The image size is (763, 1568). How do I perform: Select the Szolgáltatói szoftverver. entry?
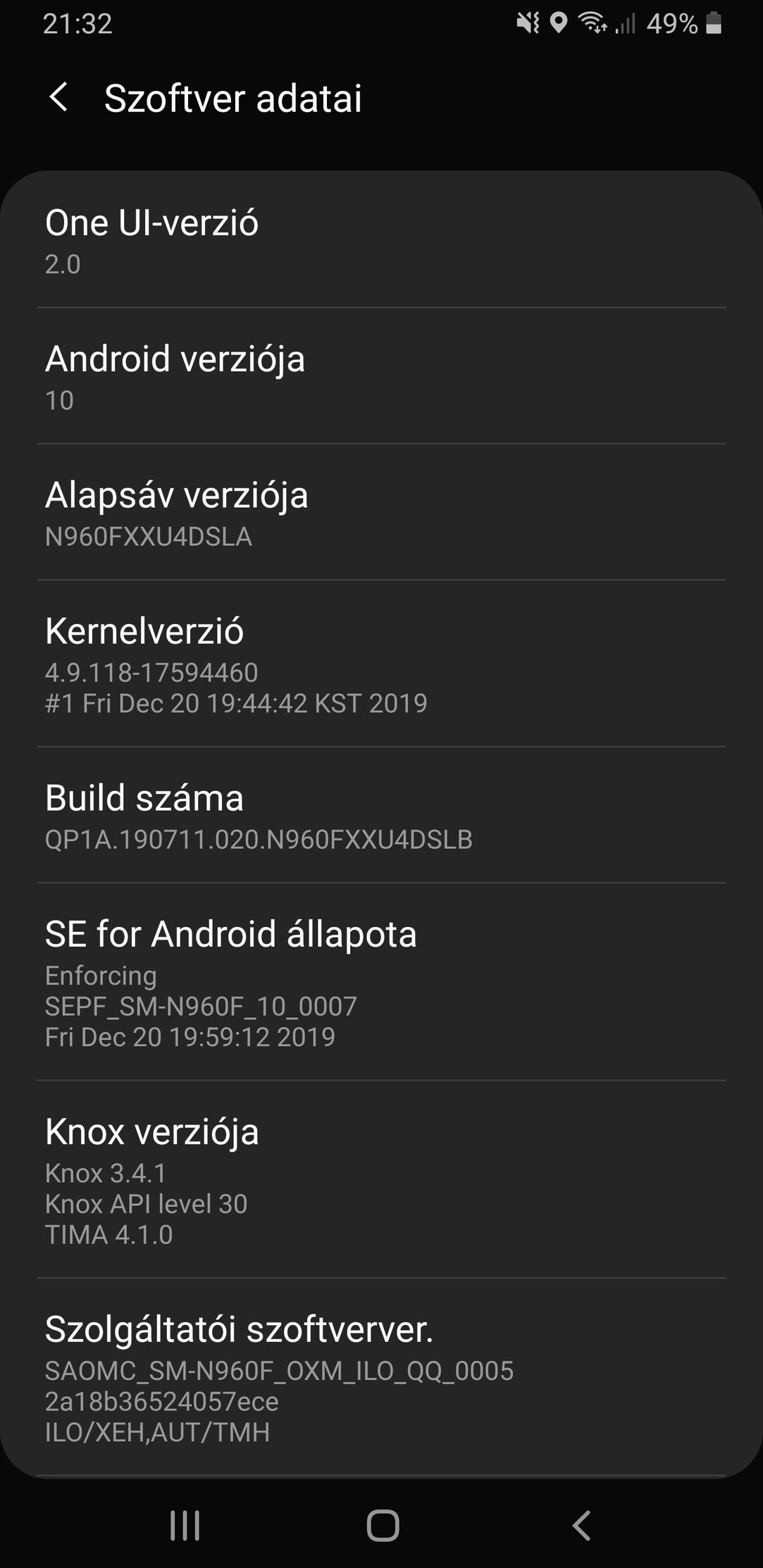(381, 1378)
